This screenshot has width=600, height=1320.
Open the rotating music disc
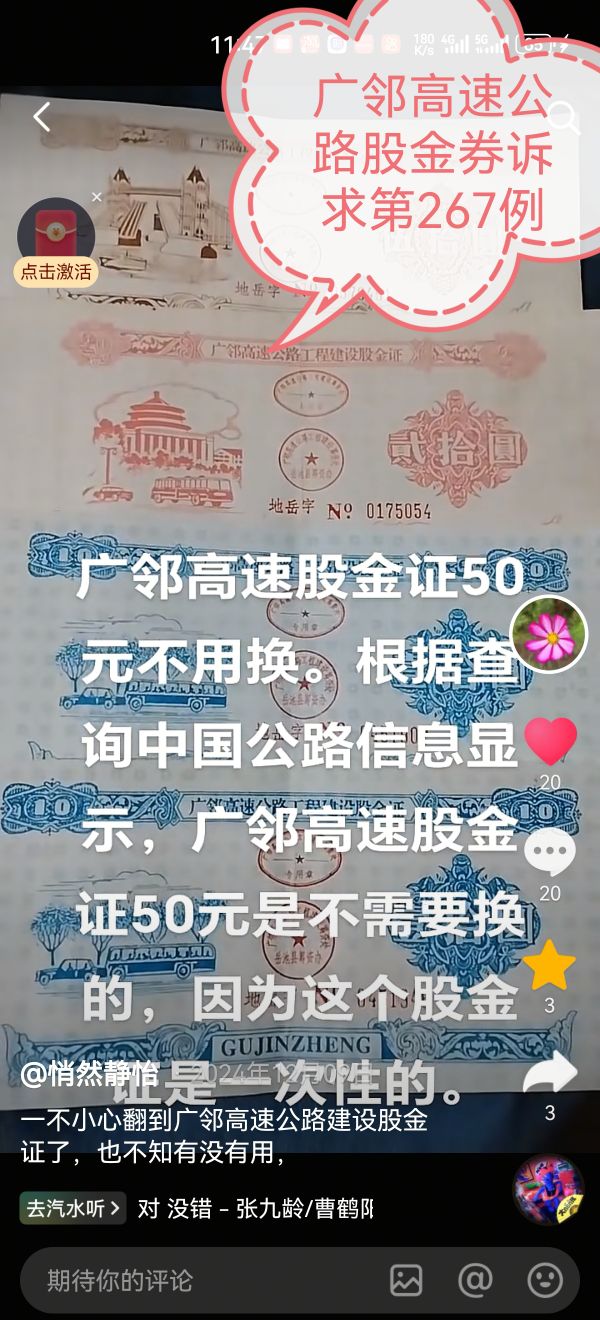click(x=548, y=1190)
